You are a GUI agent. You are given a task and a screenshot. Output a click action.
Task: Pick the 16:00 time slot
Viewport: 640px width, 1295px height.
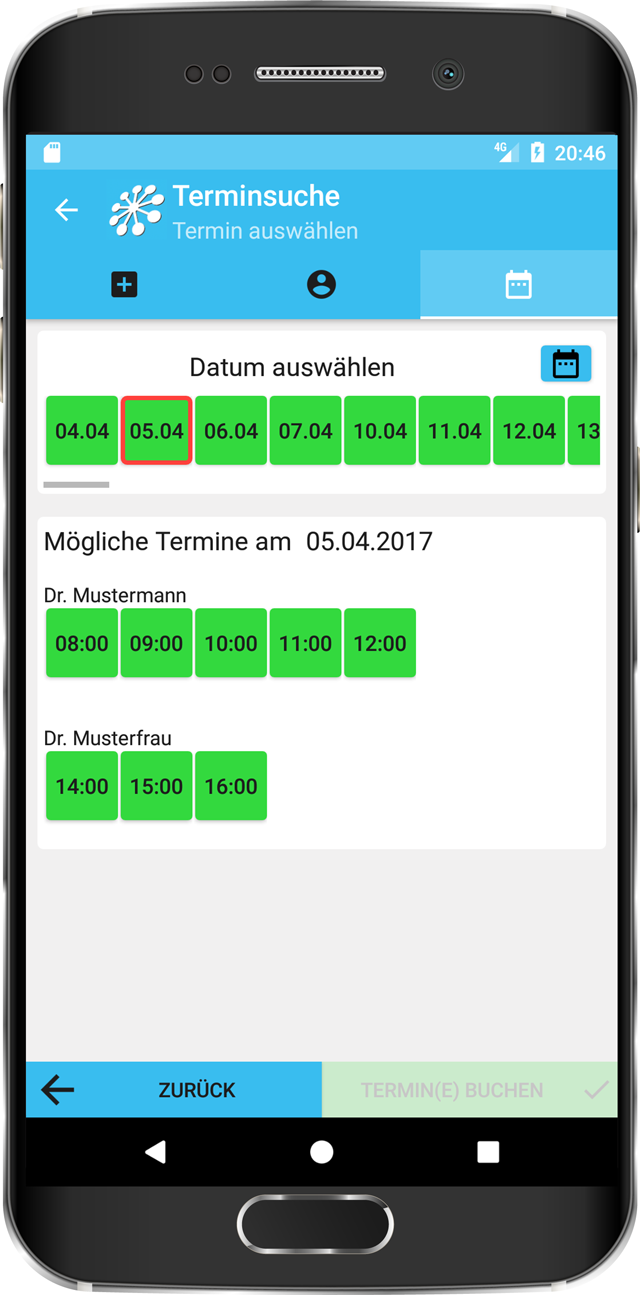(x=231, y=787)
